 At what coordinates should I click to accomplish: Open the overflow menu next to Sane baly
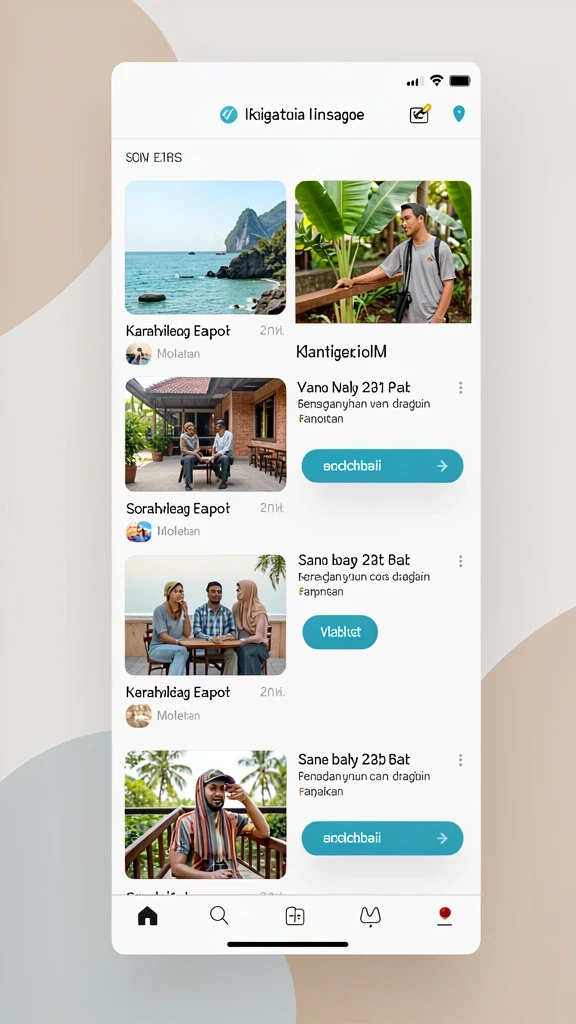coord(460,760)
